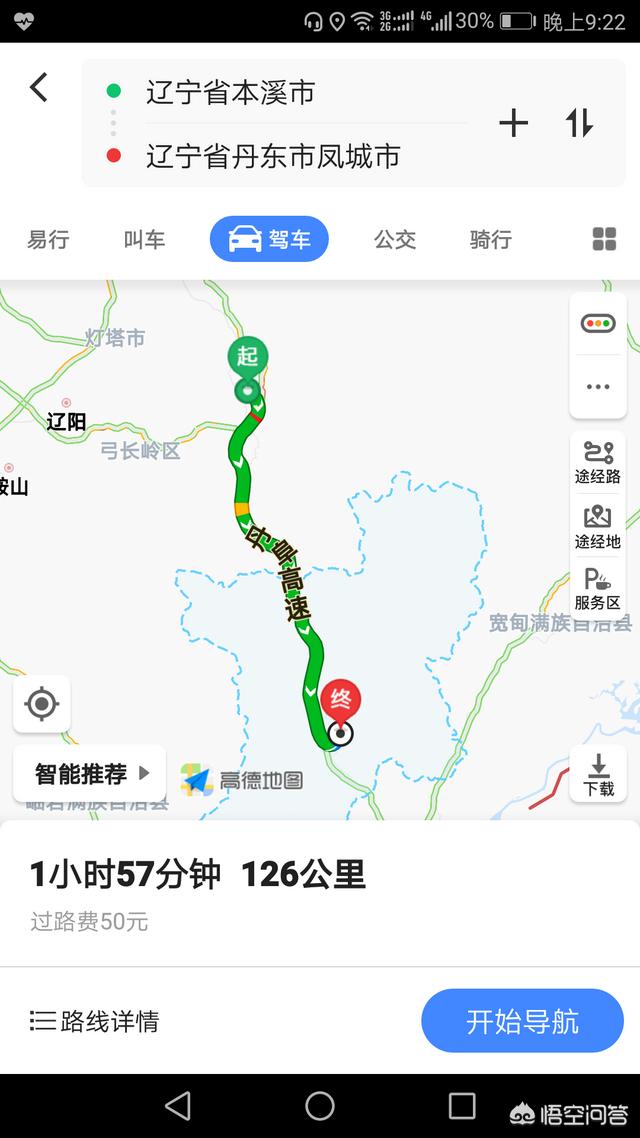
Task: Add a waypoint with the plus icon
Action: tap(513, 123)
